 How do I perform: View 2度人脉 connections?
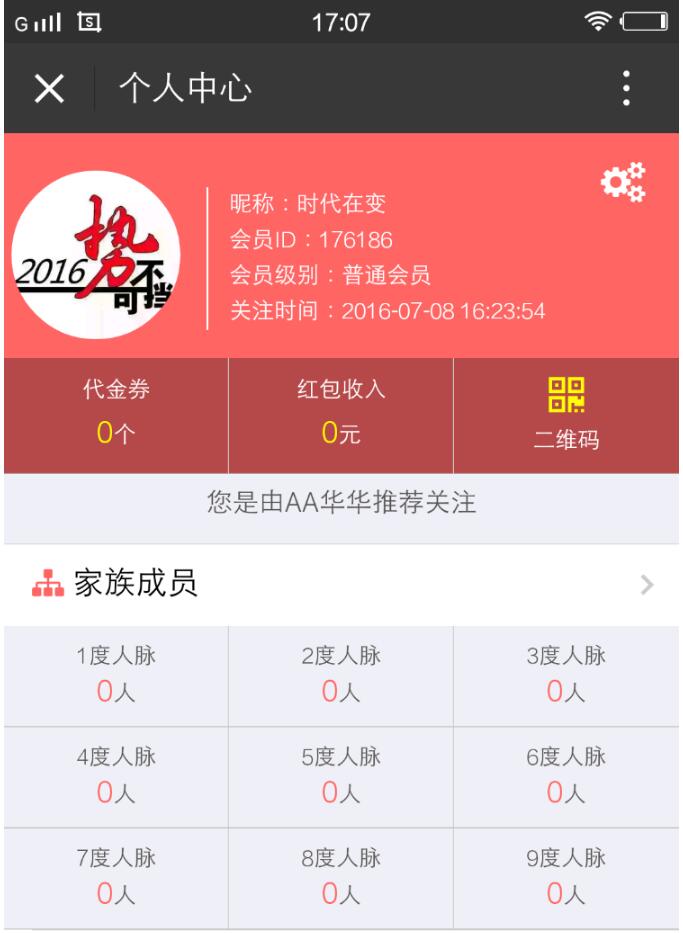point(341,674)
